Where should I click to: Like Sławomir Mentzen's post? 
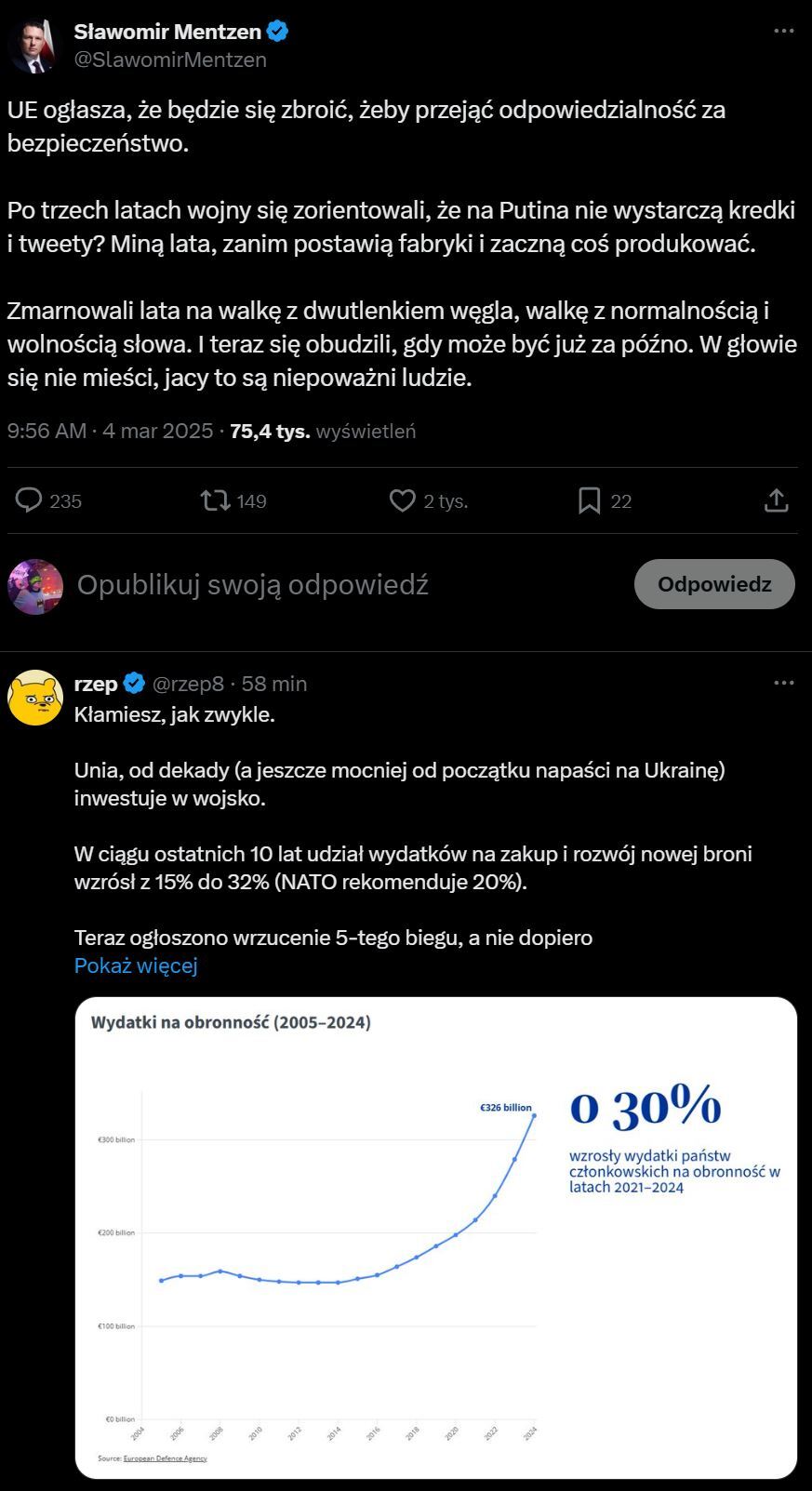(x=402, y=500)
